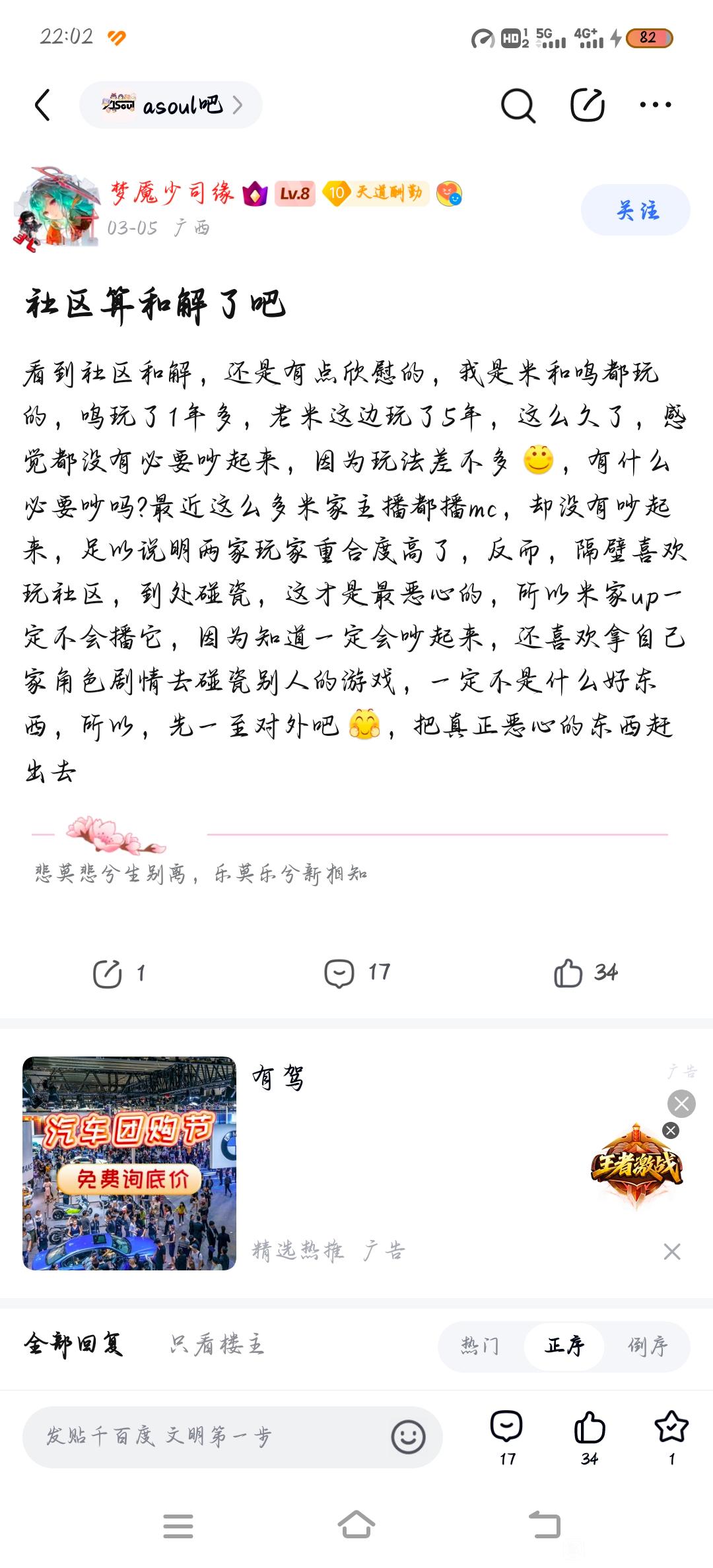The width and height of the screenshot is (713, 1568).
Task: Open search with the magnifier icon
Action: tap(518, 105)
